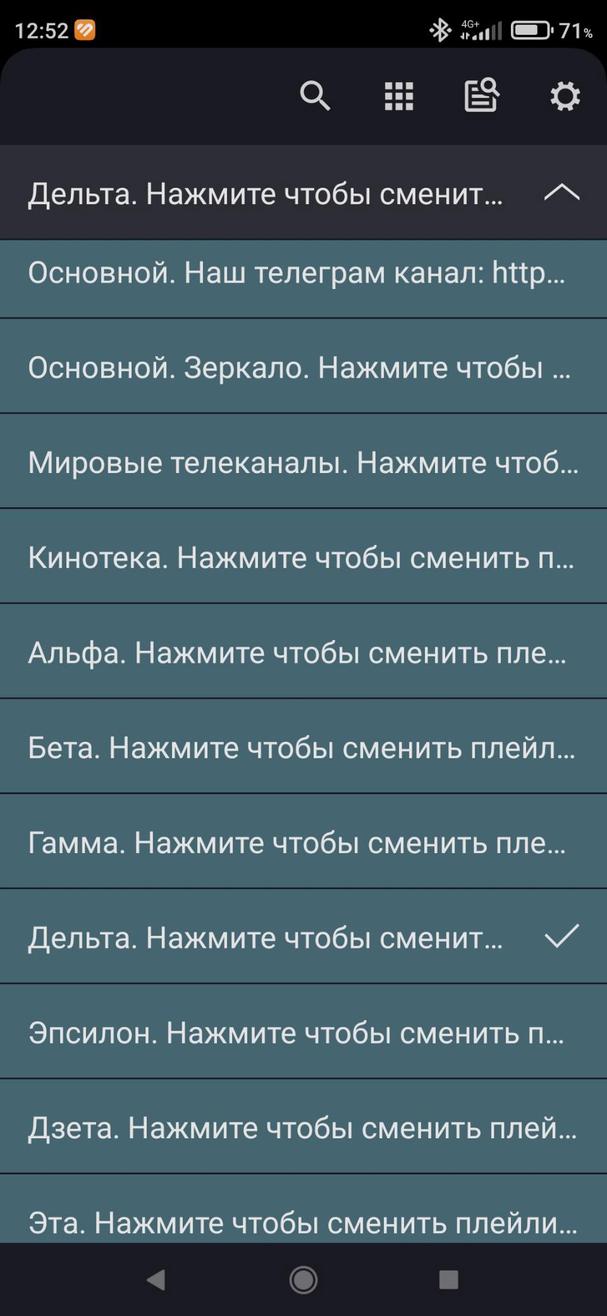This screenshot has height=1316, width=607.
Task: Collapse the Дельта playlist dropdown header
Action: point(303,193)
